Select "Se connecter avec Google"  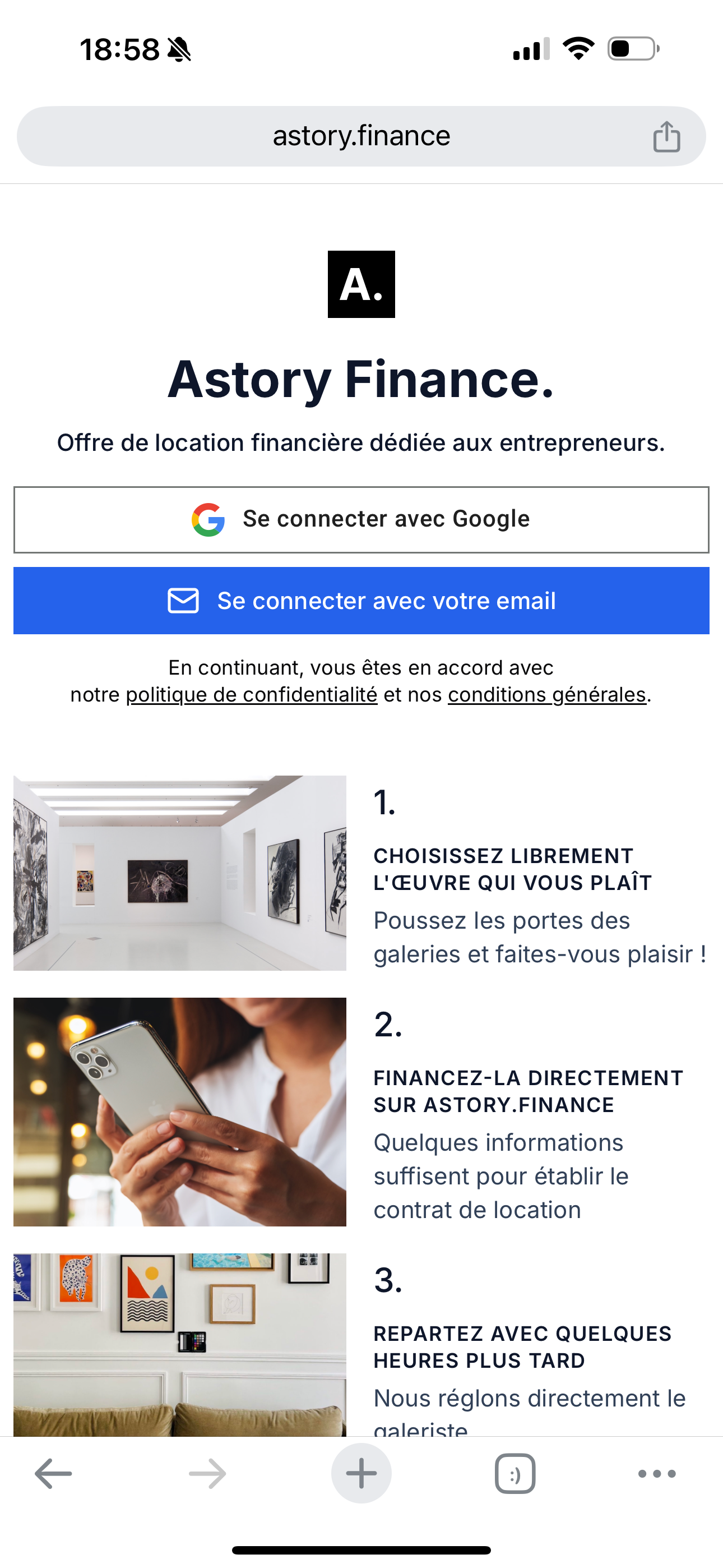[361, 519]
